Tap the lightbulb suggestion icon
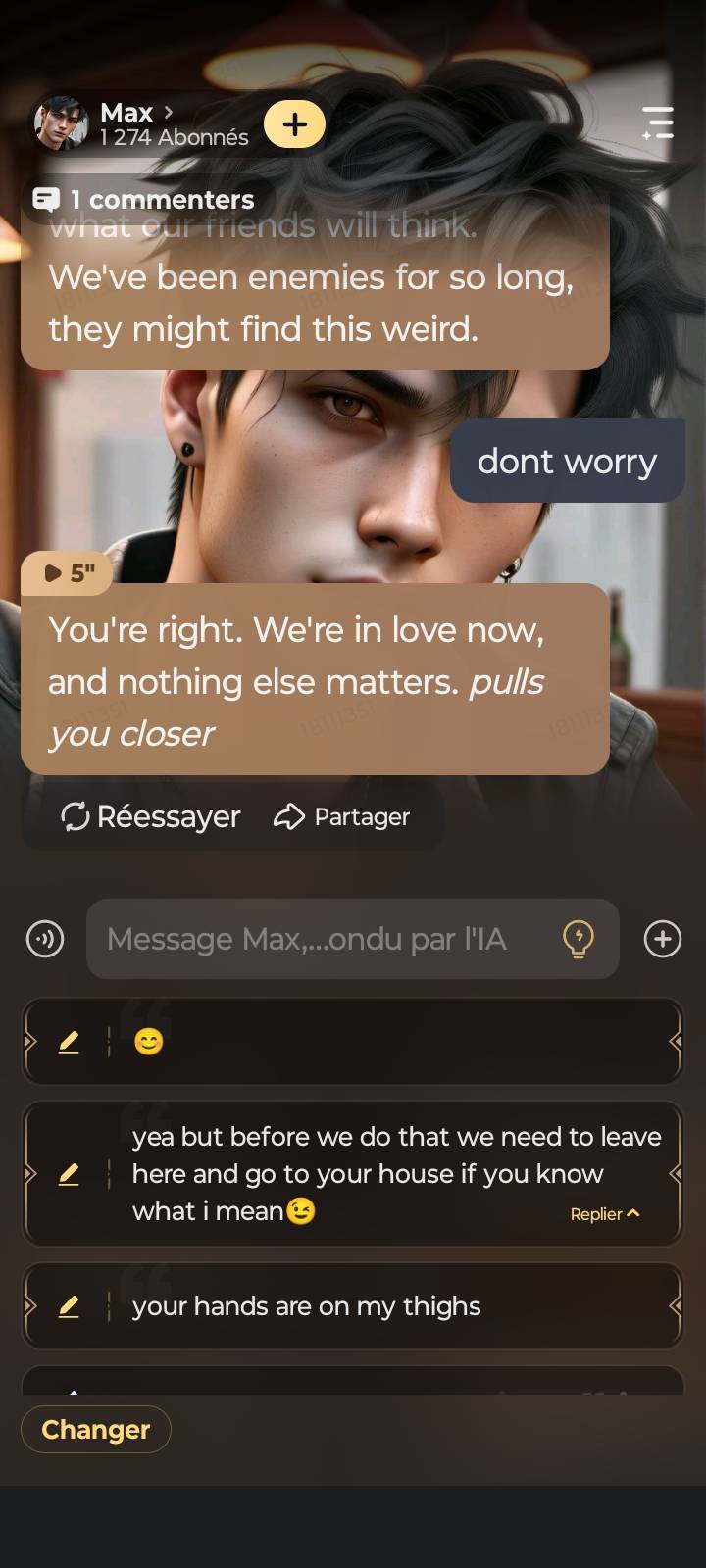Image resolution: width=706 pixels, height=1568 pixels. point(579,939)
